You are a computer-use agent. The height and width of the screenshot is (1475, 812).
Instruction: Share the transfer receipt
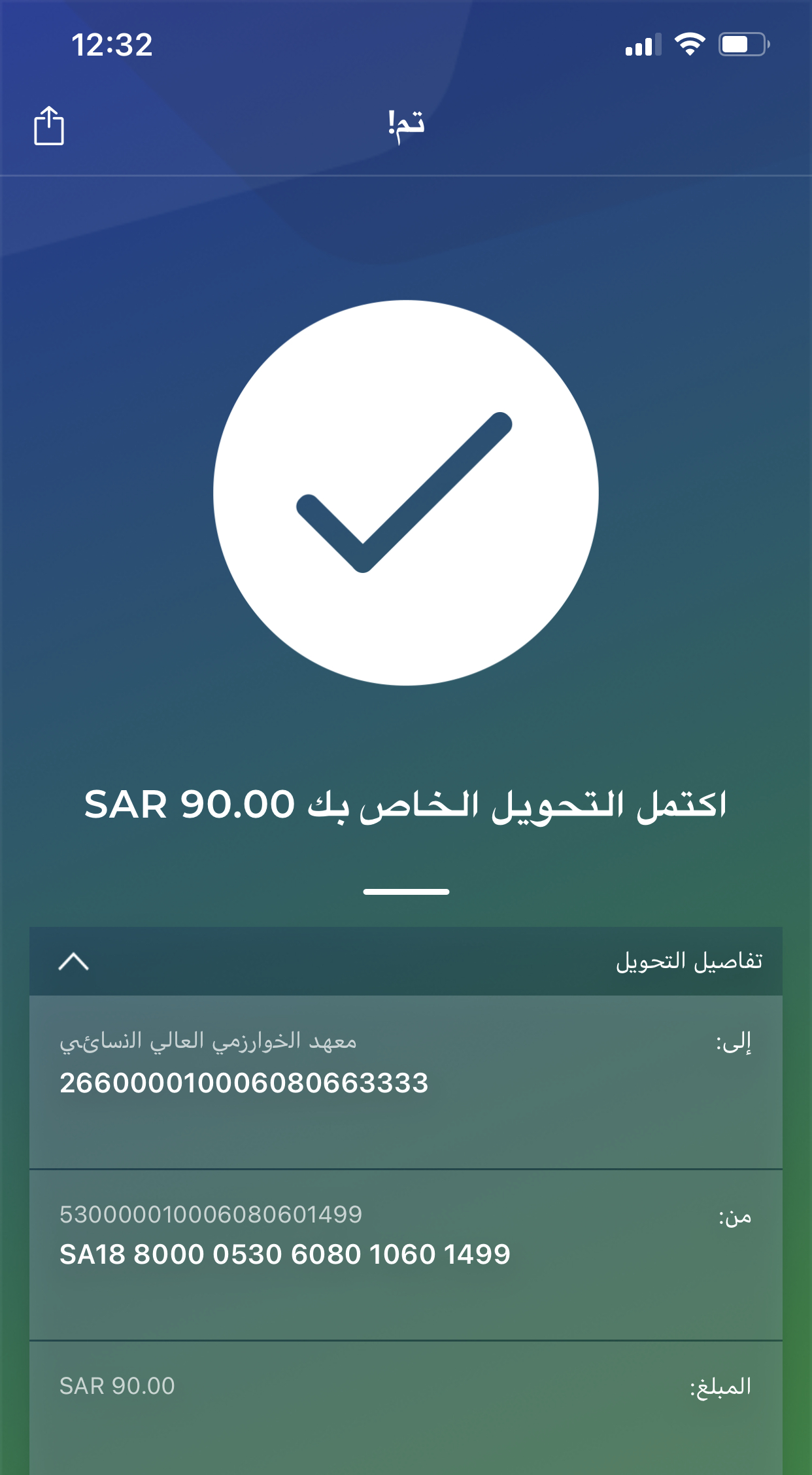(x=49, y=125)
